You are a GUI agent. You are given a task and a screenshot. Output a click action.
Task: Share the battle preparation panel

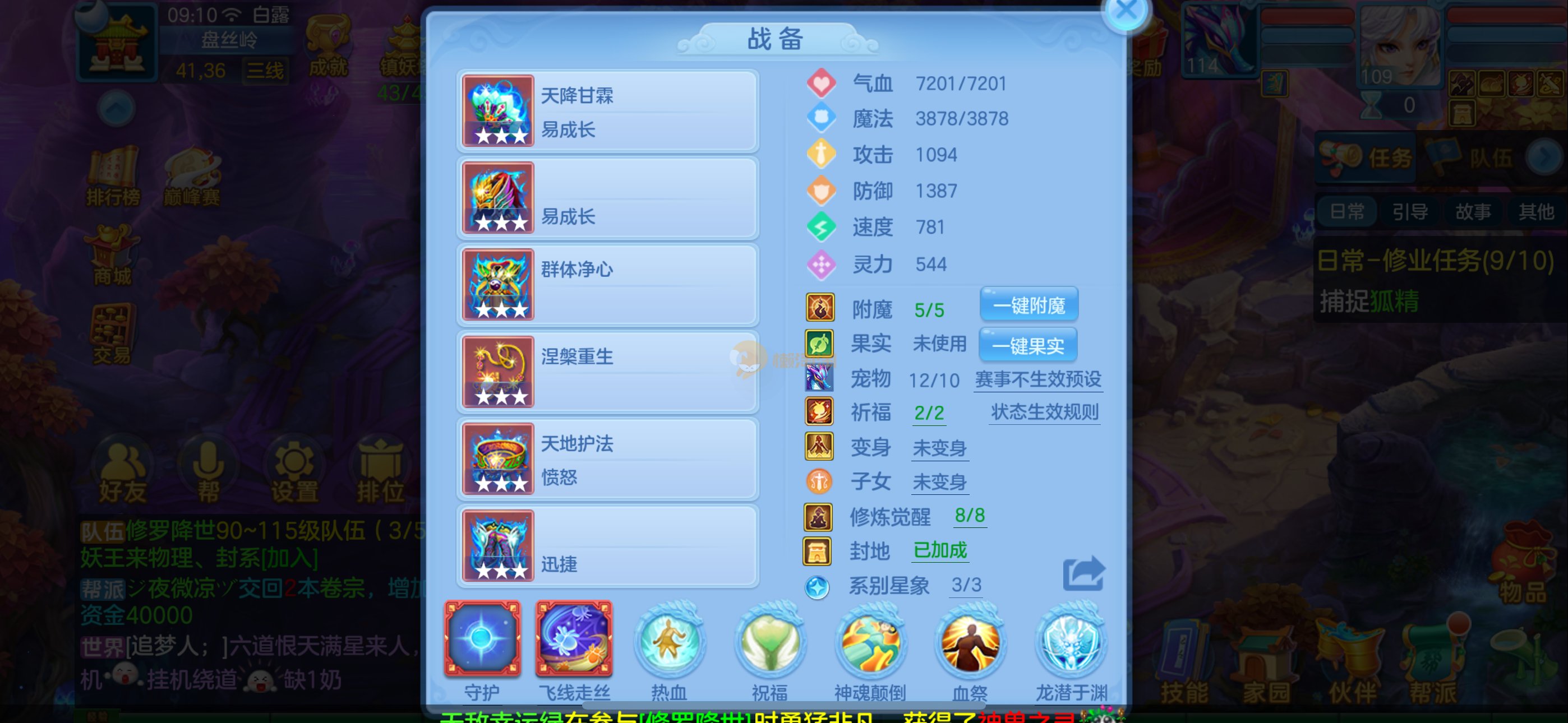[x=1083, y=573]
